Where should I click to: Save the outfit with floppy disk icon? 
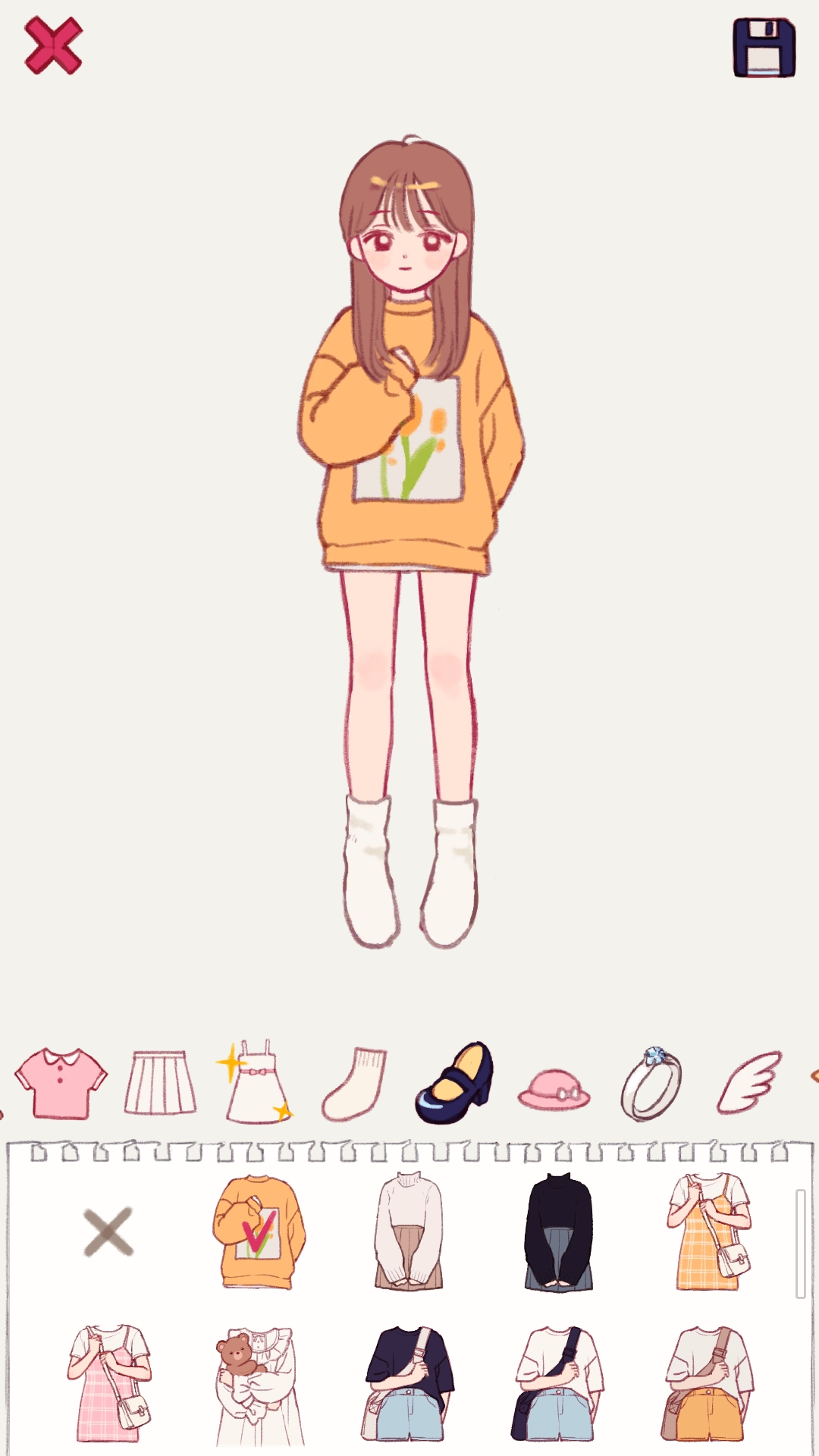764,49
